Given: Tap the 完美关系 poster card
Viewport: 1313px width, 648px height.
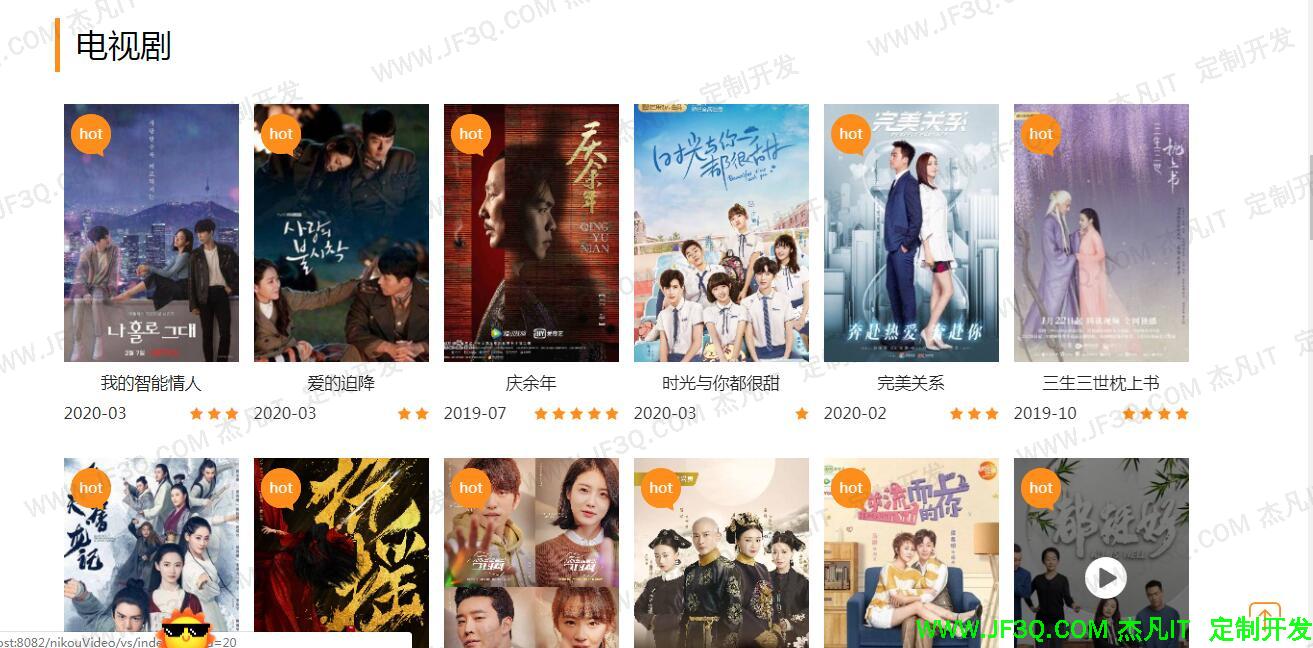Looking at the screenshot, I should 911,233.
